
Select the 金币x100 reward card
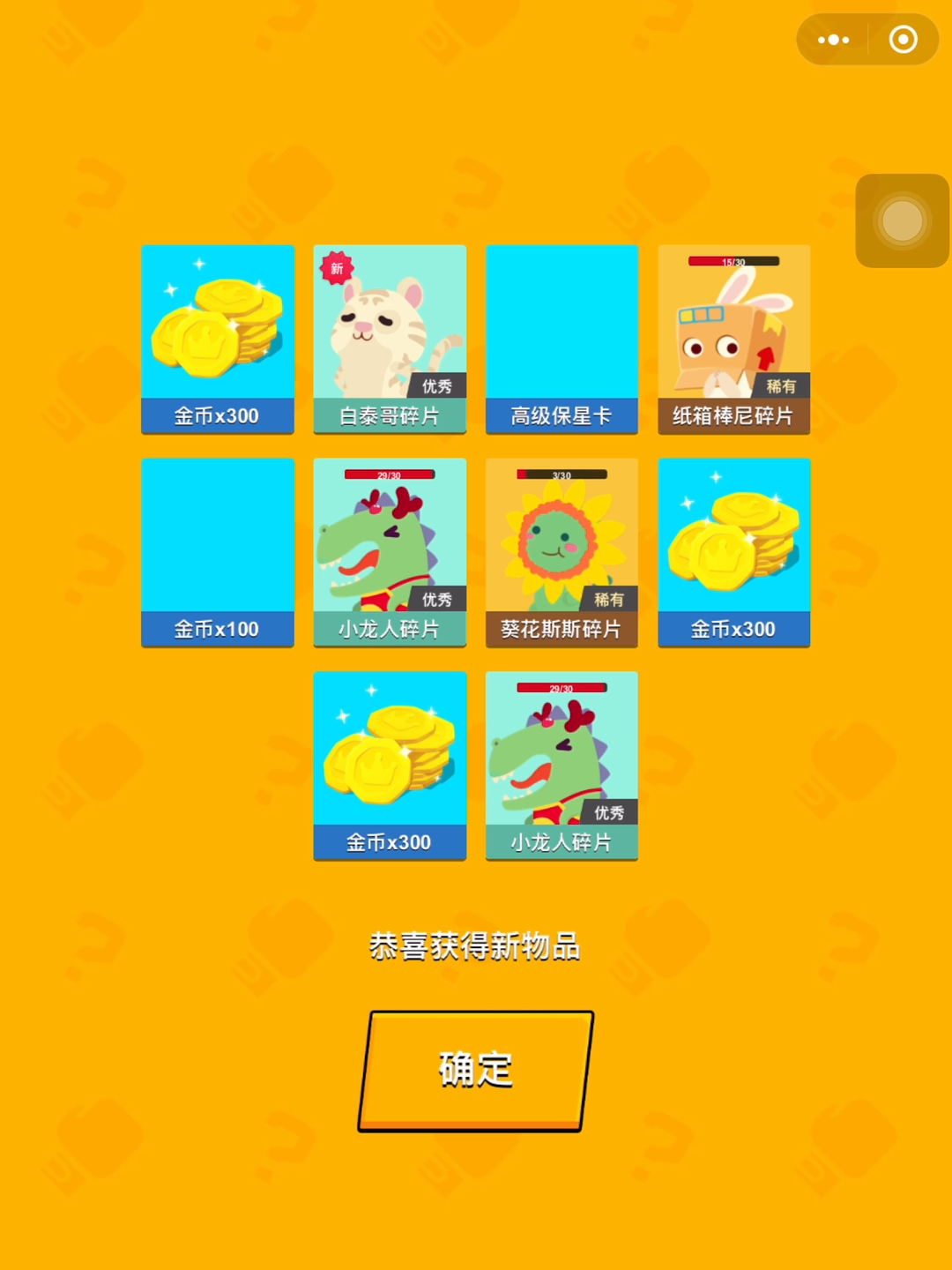click(x=218, y=552)
